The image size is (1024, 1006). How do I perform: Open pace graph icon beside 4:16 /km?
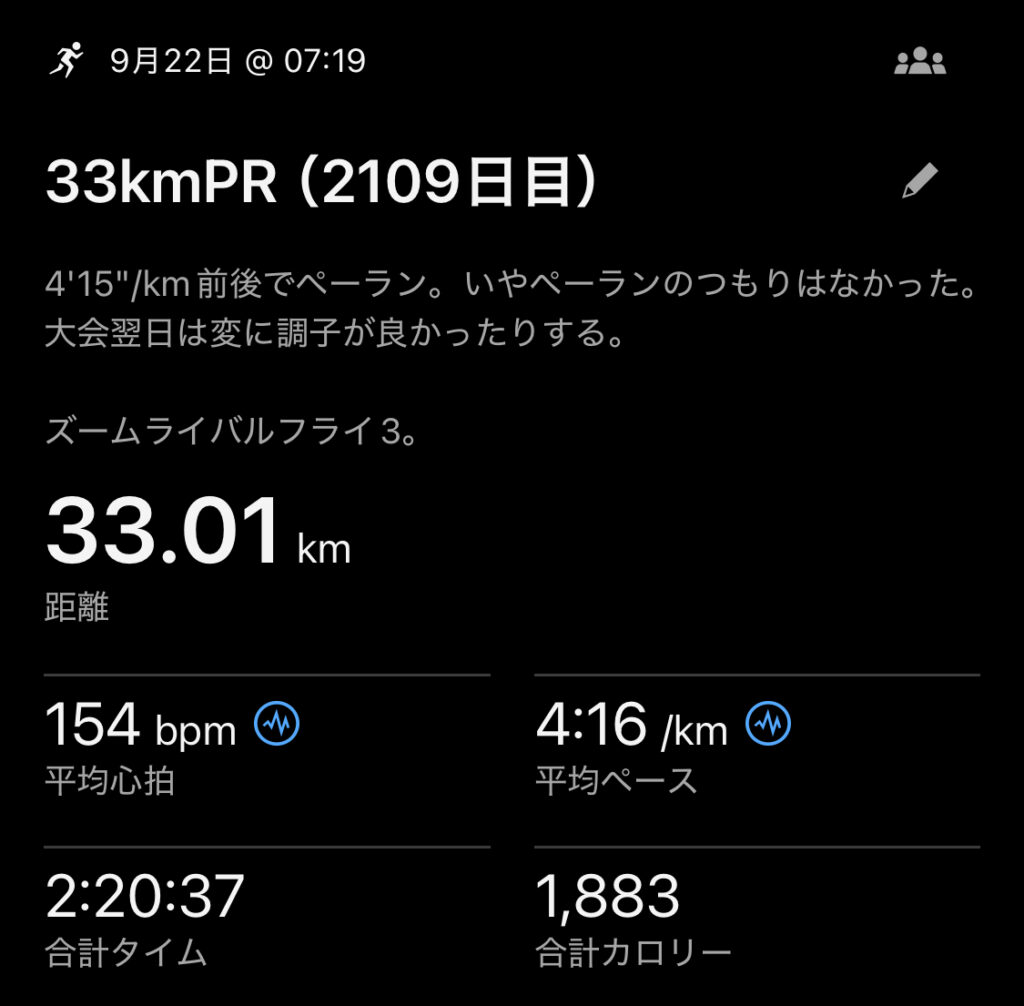tap(768, 724)
